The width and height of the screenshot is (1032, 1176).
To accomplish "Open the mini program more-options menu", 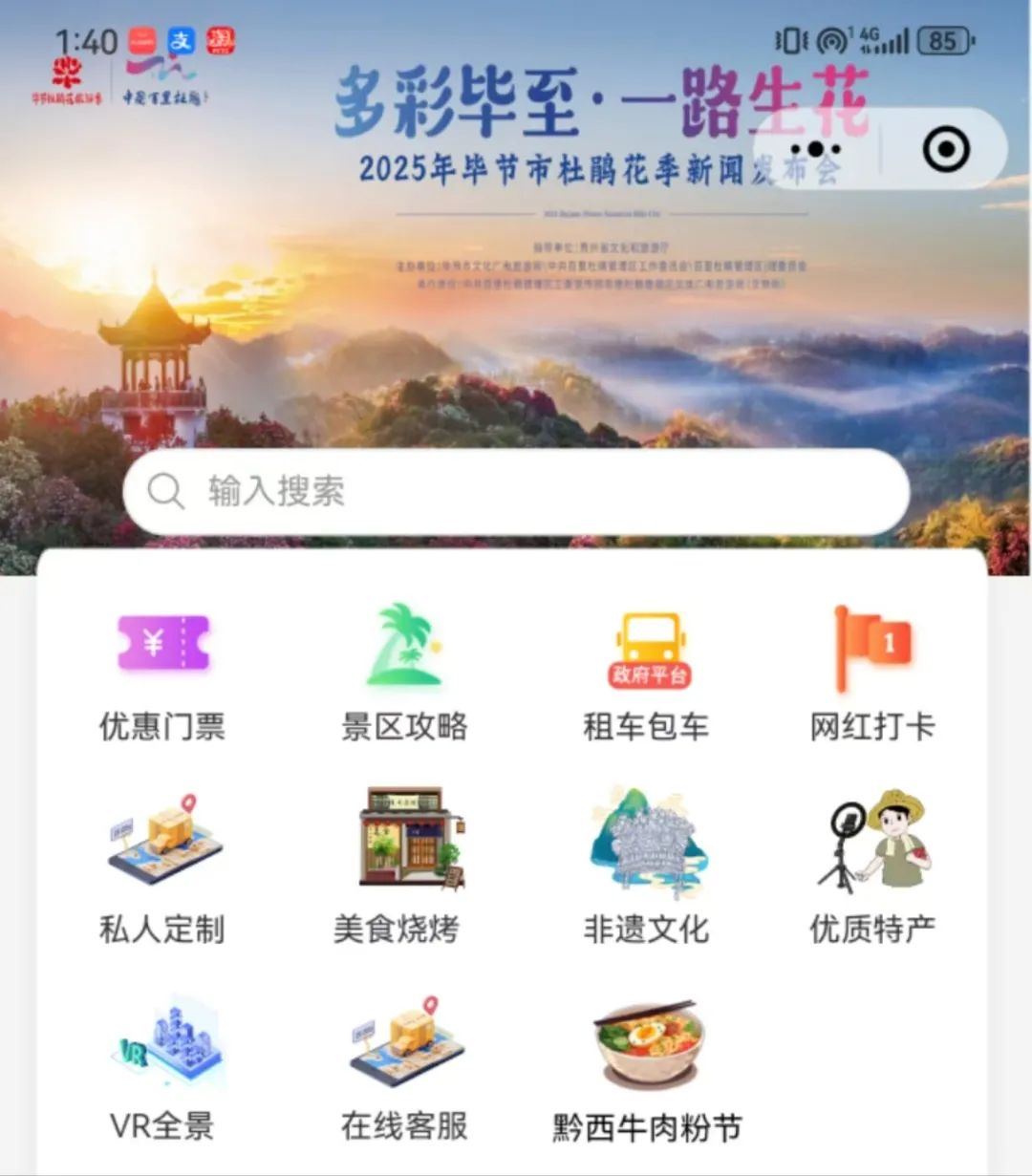I will pos(815,149).
